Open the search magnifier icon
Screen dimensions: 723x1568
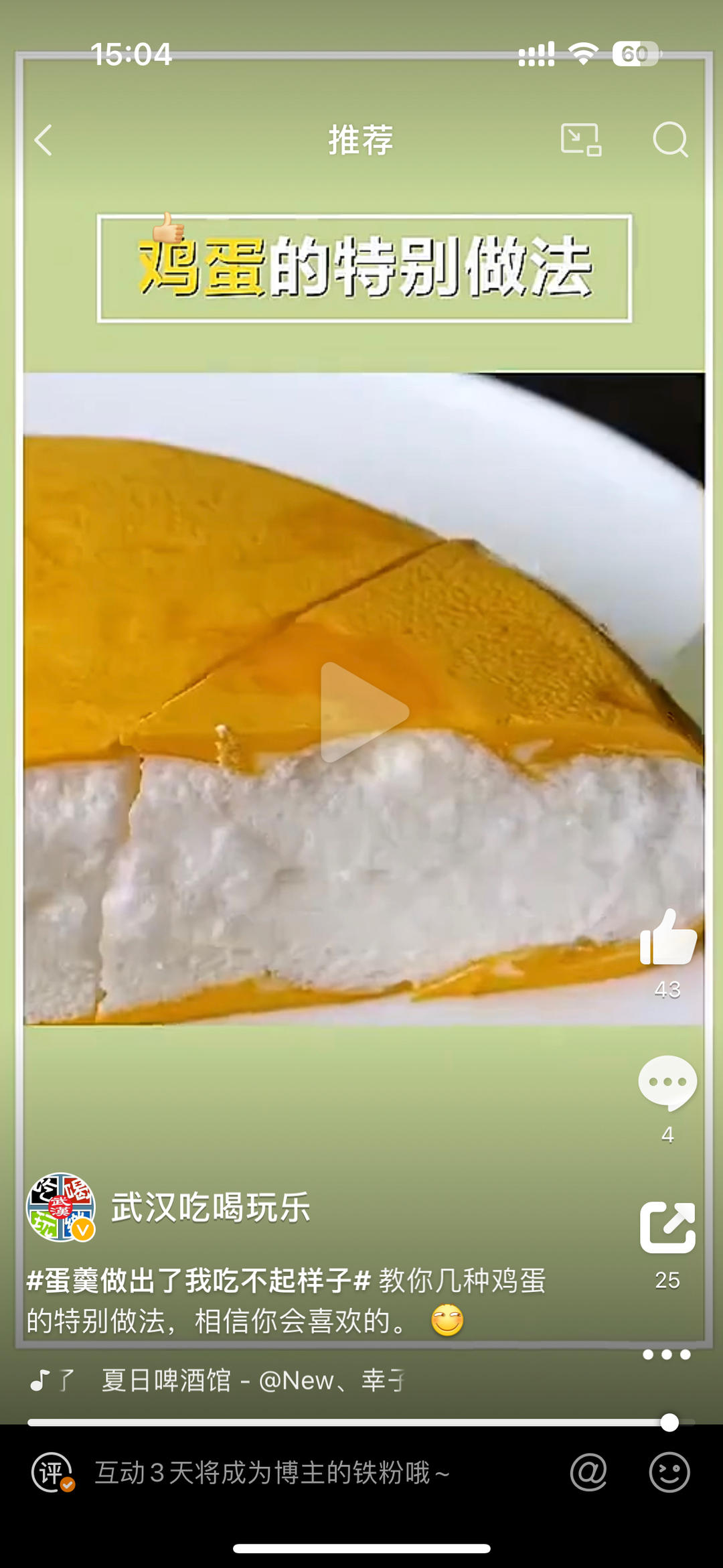click(x=670, y=139)
